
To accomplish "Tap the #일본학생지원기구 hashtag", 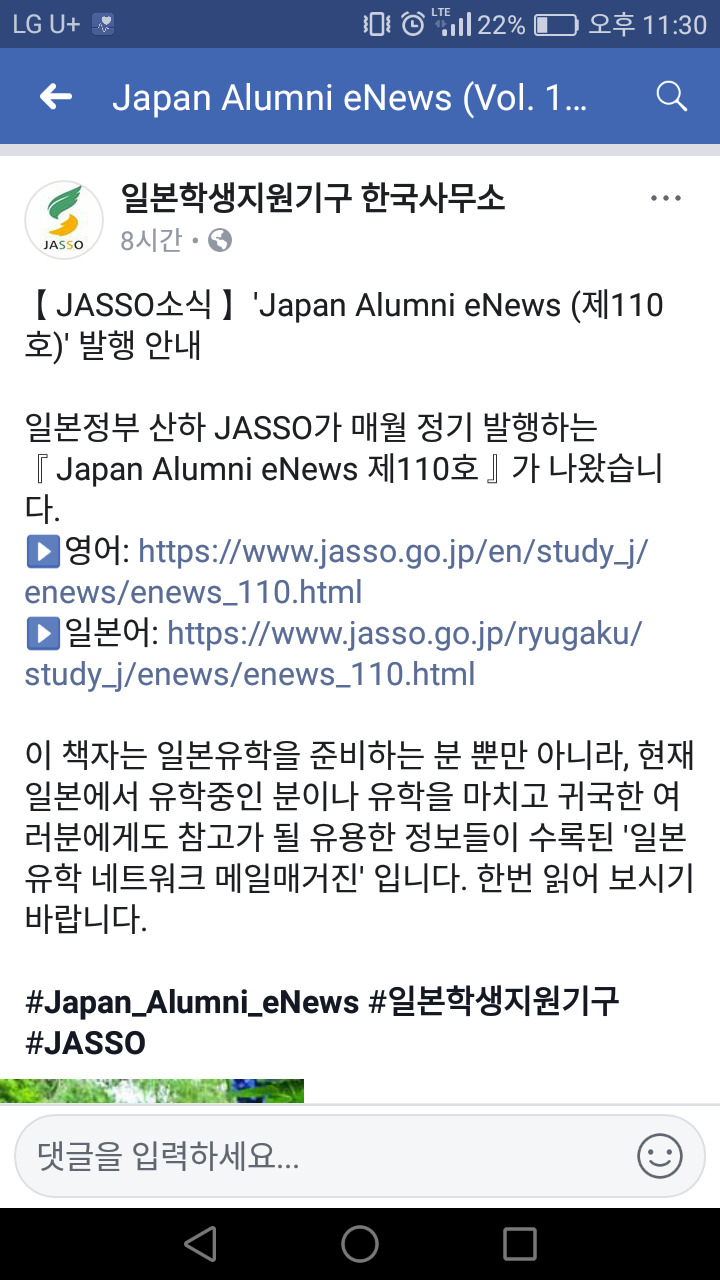I will pyautogui.click(x=494, y=1001).
